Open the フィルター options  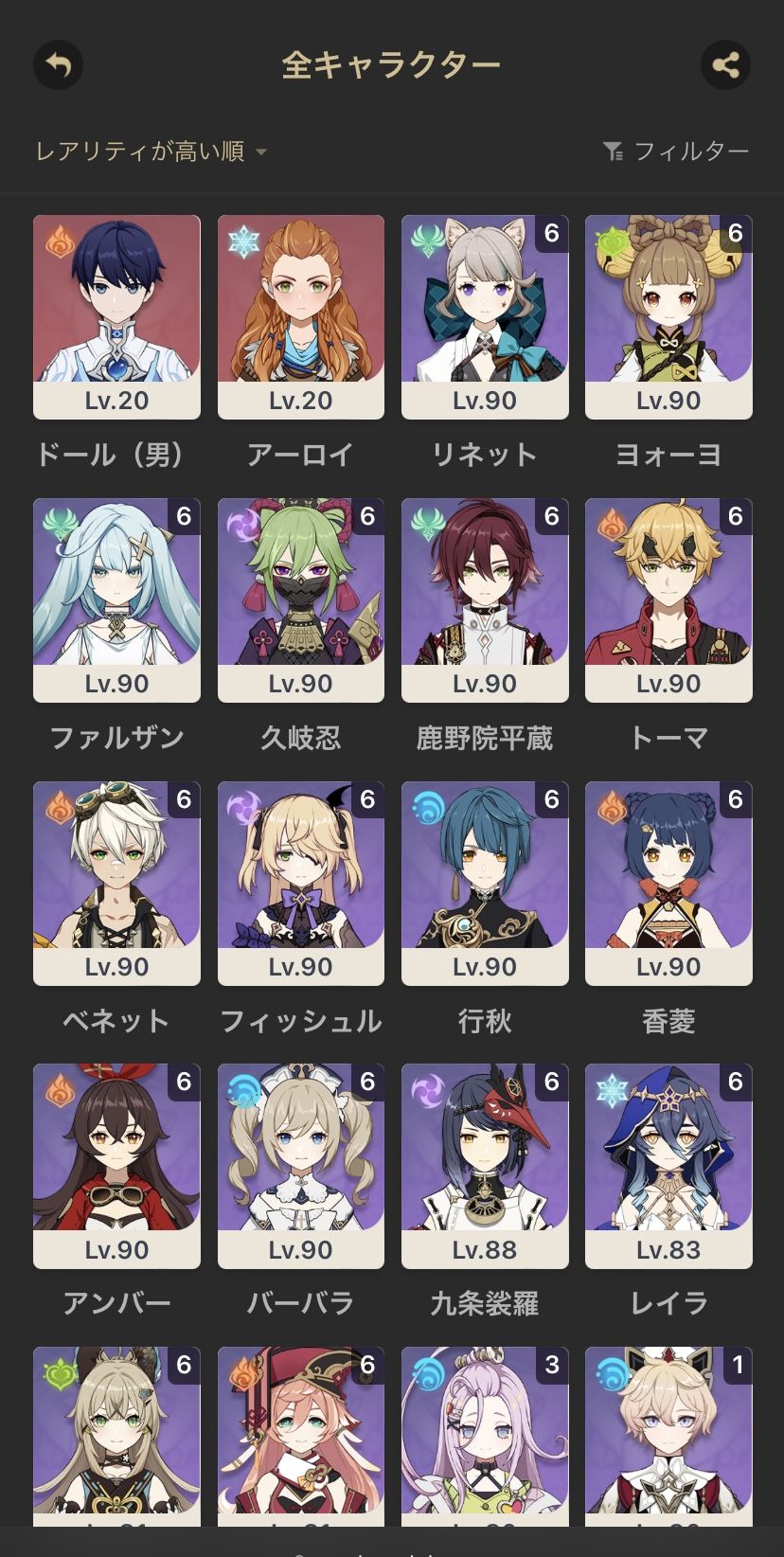coord(676,152)
